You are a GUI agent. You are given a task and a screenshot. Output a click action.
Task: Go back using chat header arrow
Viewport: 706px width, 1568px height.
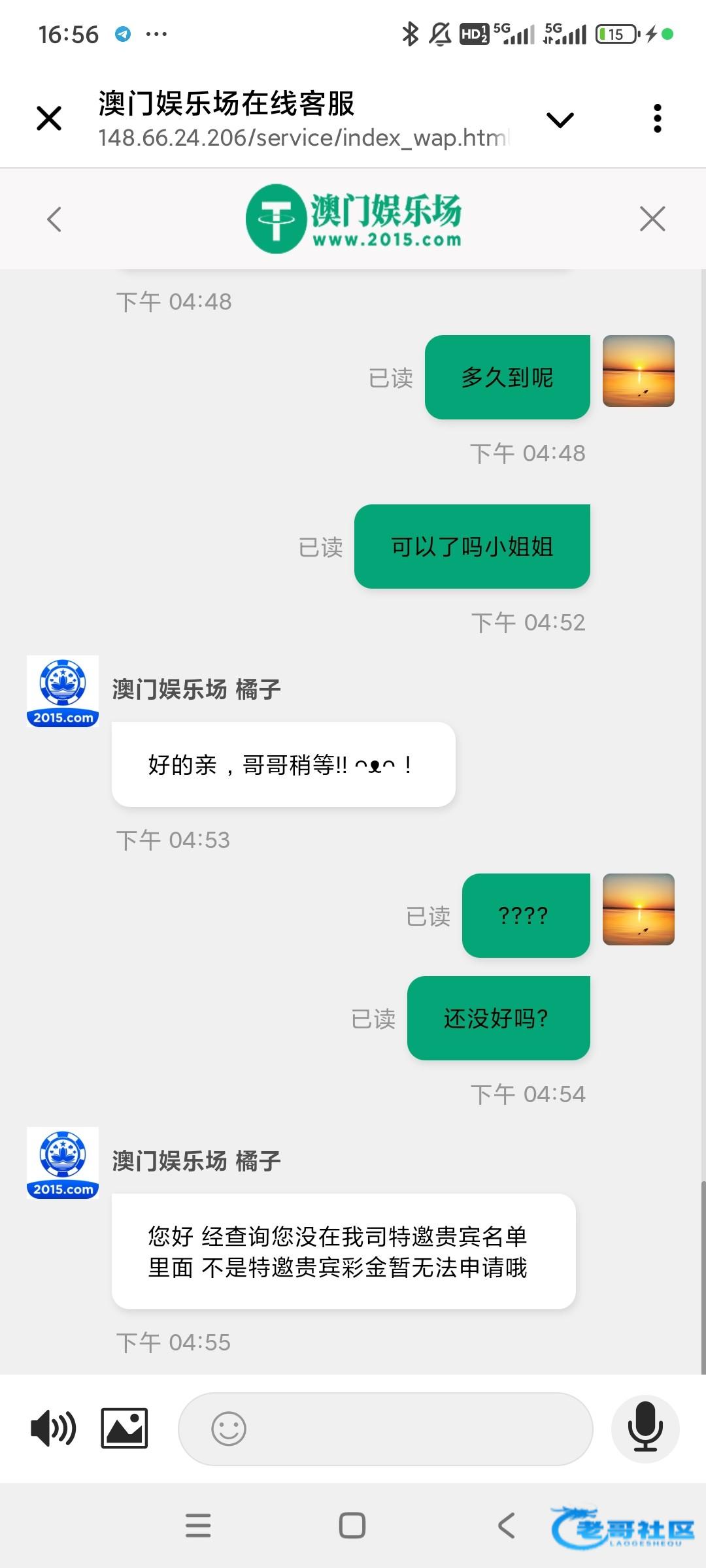[x=55, y=220]
